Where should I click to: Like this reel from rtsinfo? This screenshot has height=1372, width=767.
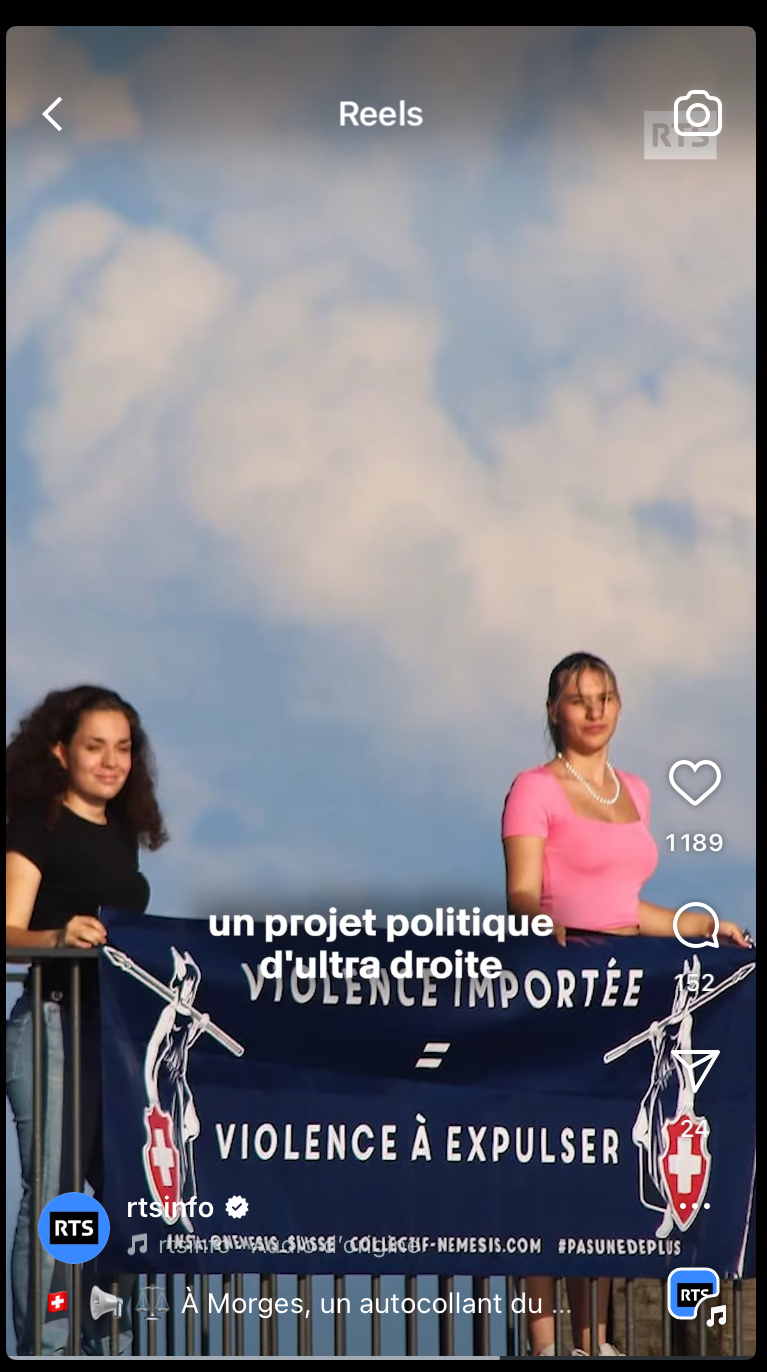click(x=694, y=782)
